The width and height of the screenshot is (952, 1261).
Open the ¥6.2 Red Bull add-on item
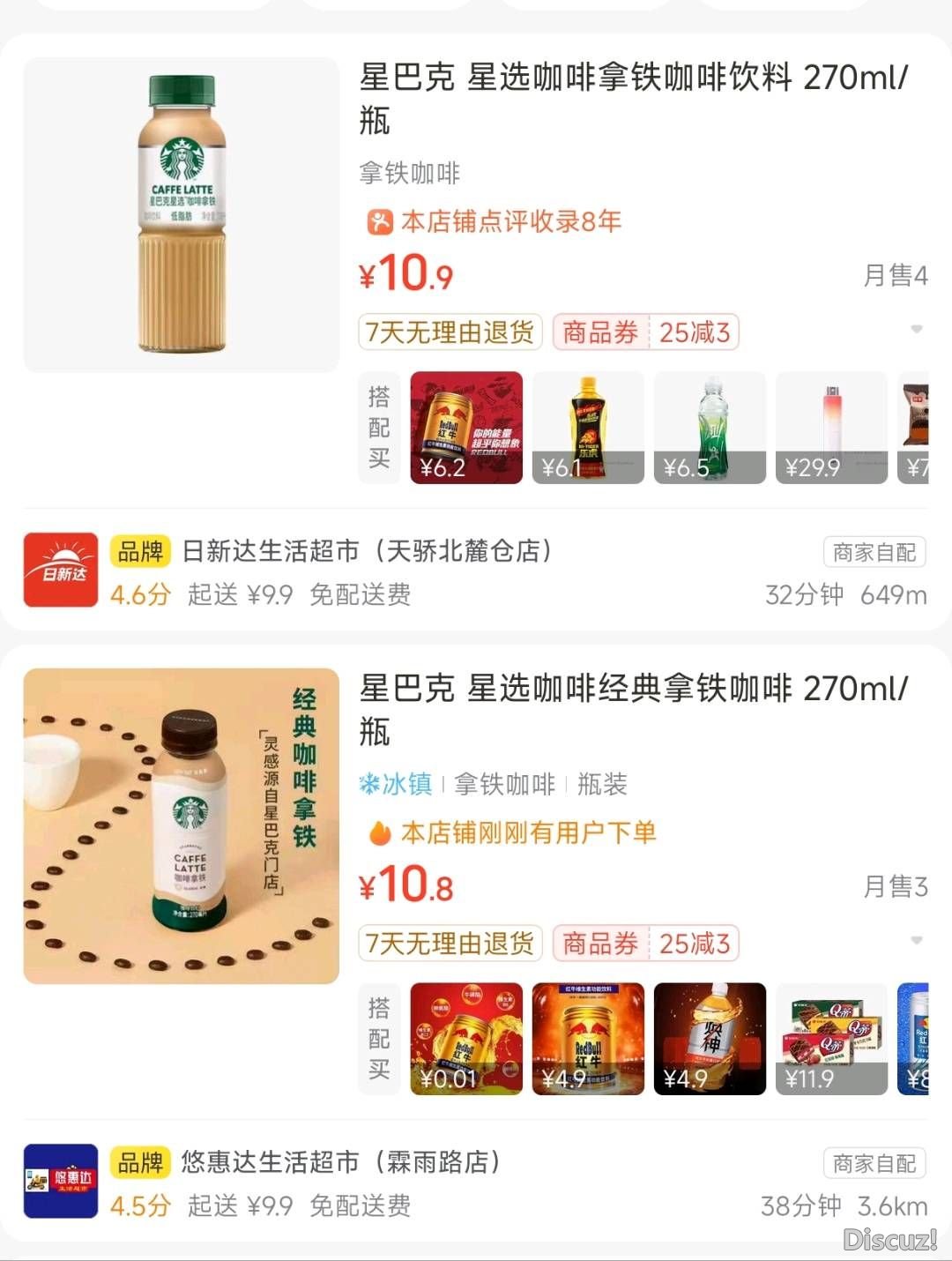[x=466, y=428]
